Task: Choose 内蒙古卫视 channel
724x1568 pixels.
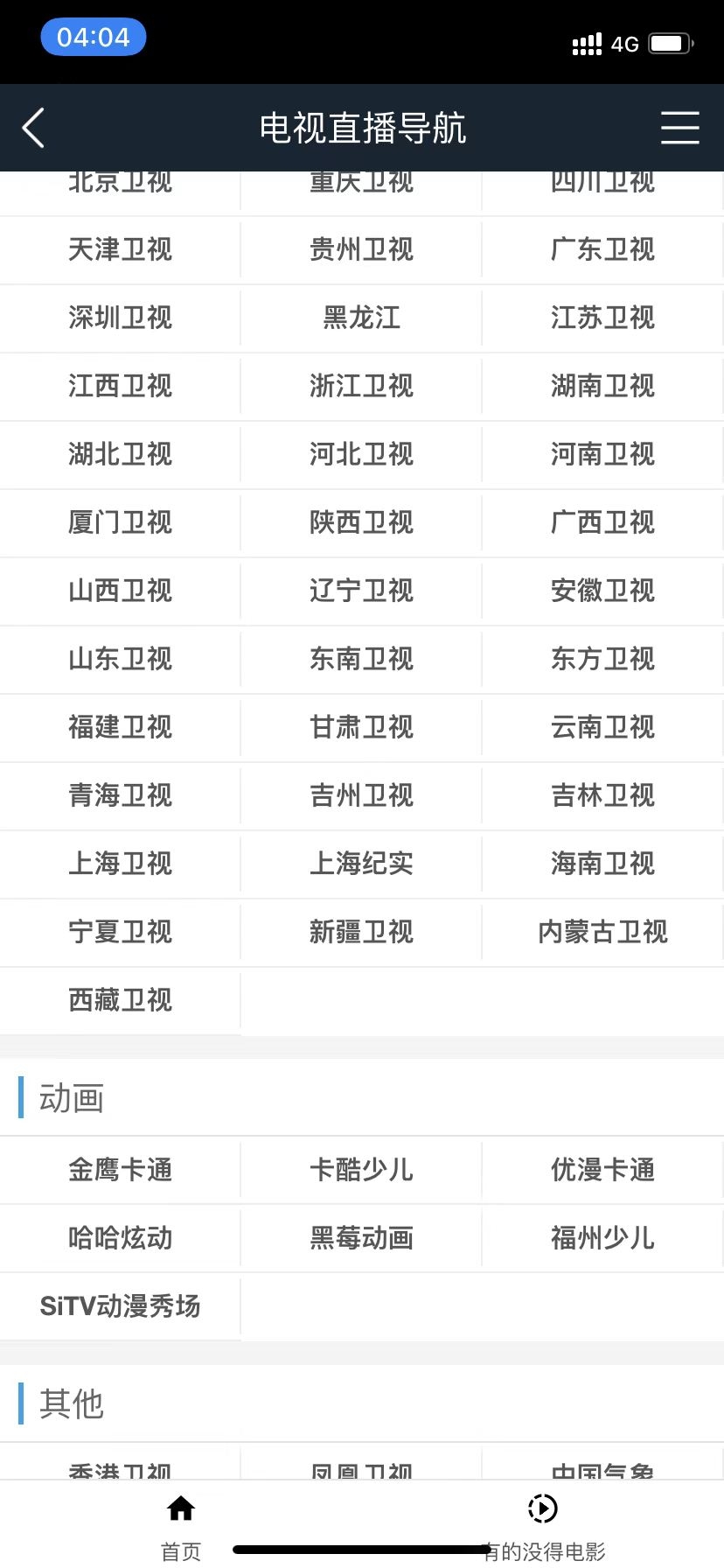Action: pyautogui.click(x=602, y=932)
